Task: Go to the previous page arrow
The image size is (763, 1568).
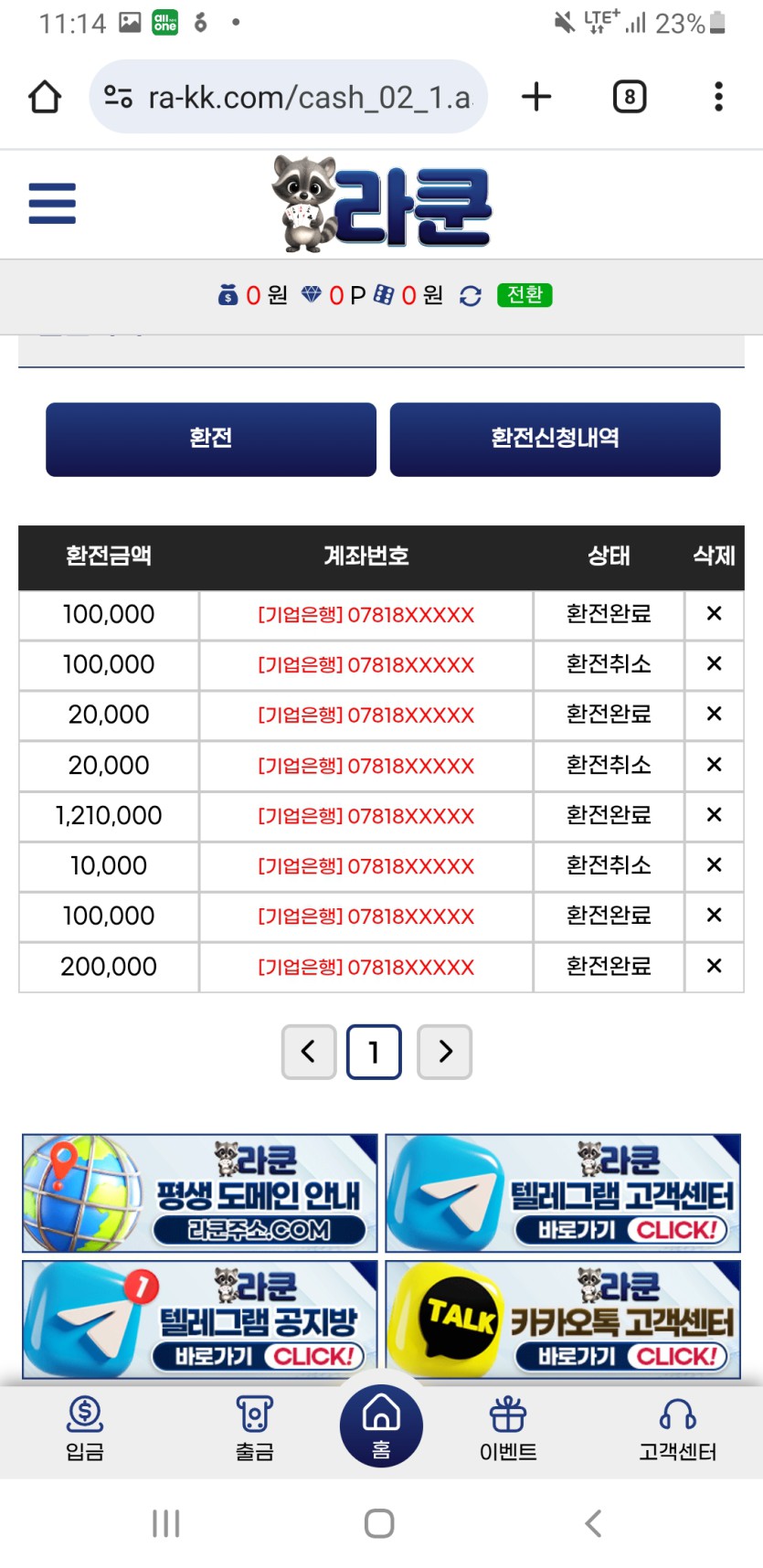Action: pos(309,1052)
